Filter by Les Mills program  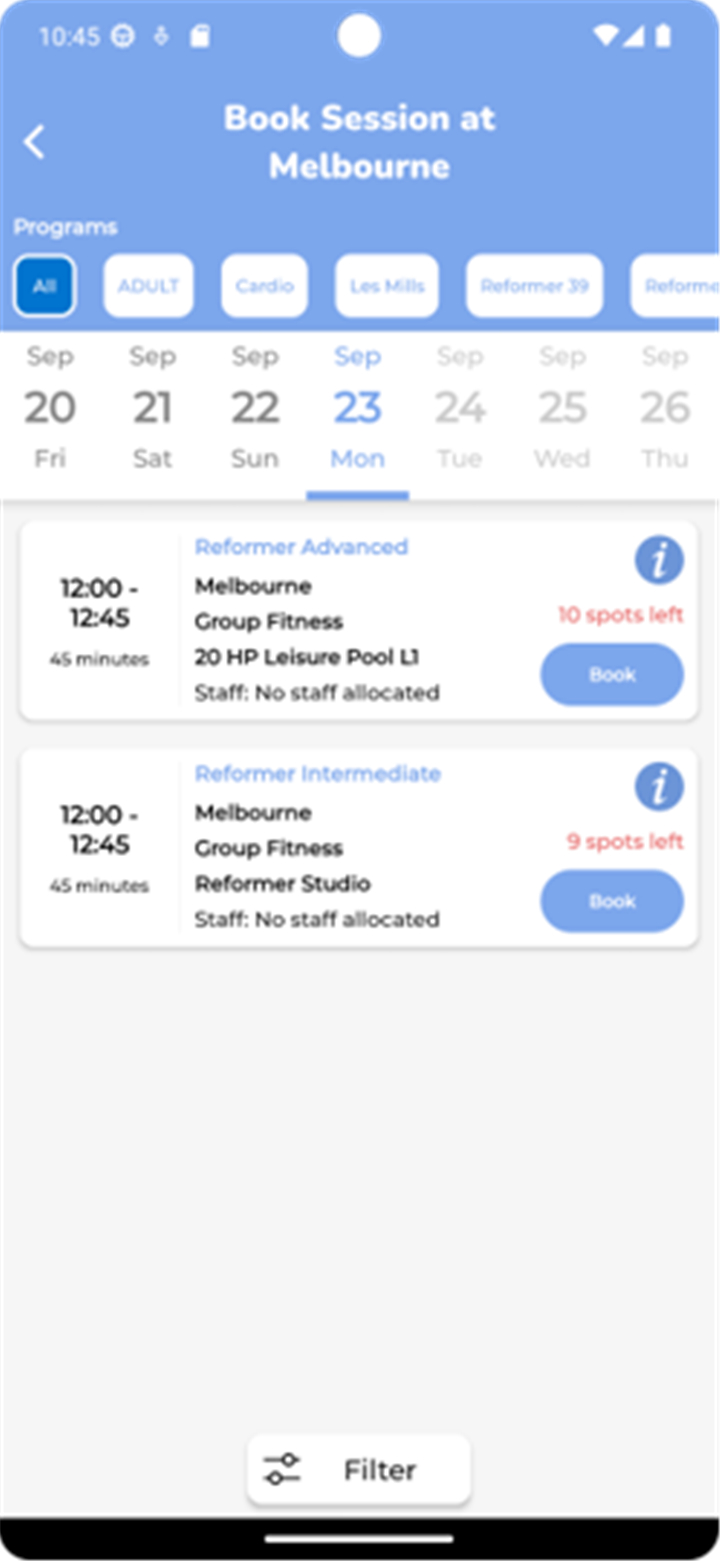(387, 286)
